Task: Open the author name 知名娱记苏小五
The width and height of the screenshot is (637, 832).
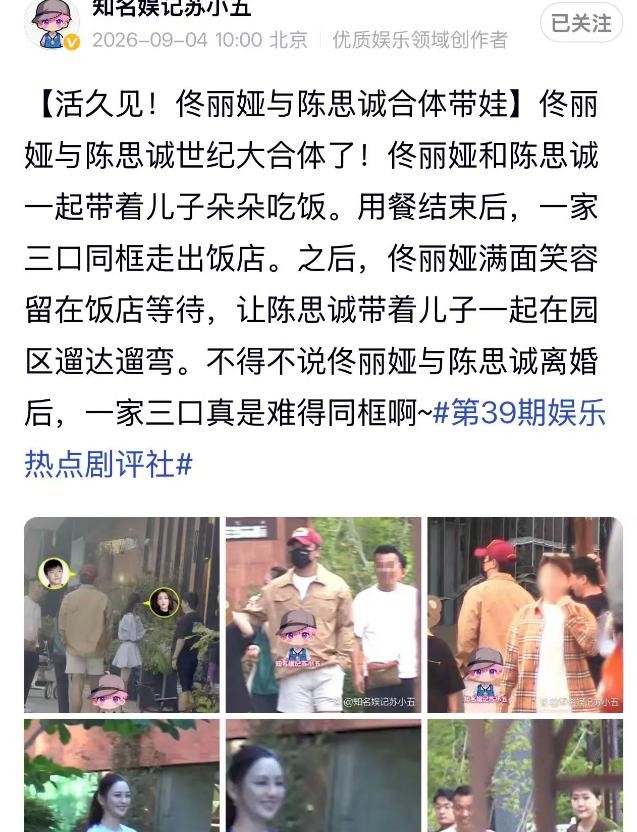Action: [171, 8]
